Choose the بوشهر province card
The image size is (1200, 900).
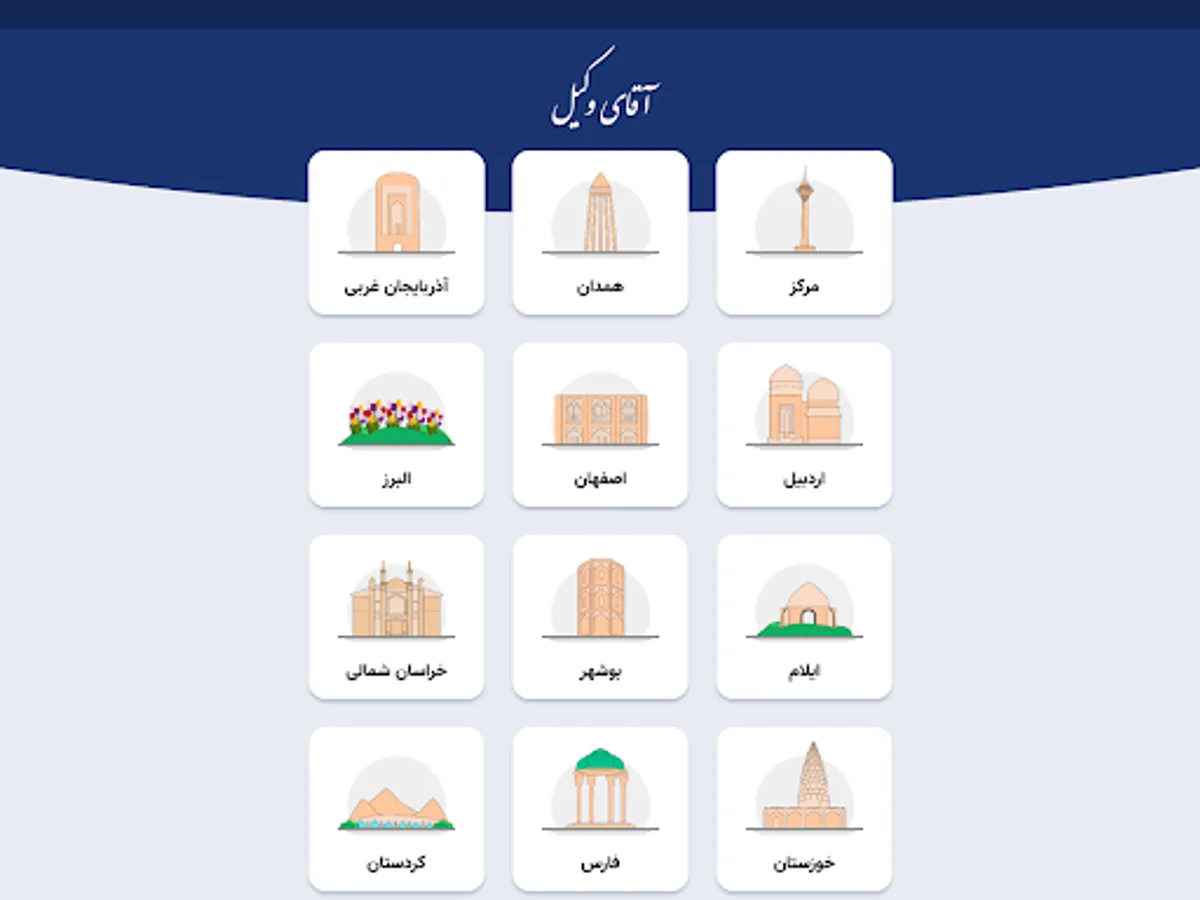[x=600, y=617]
